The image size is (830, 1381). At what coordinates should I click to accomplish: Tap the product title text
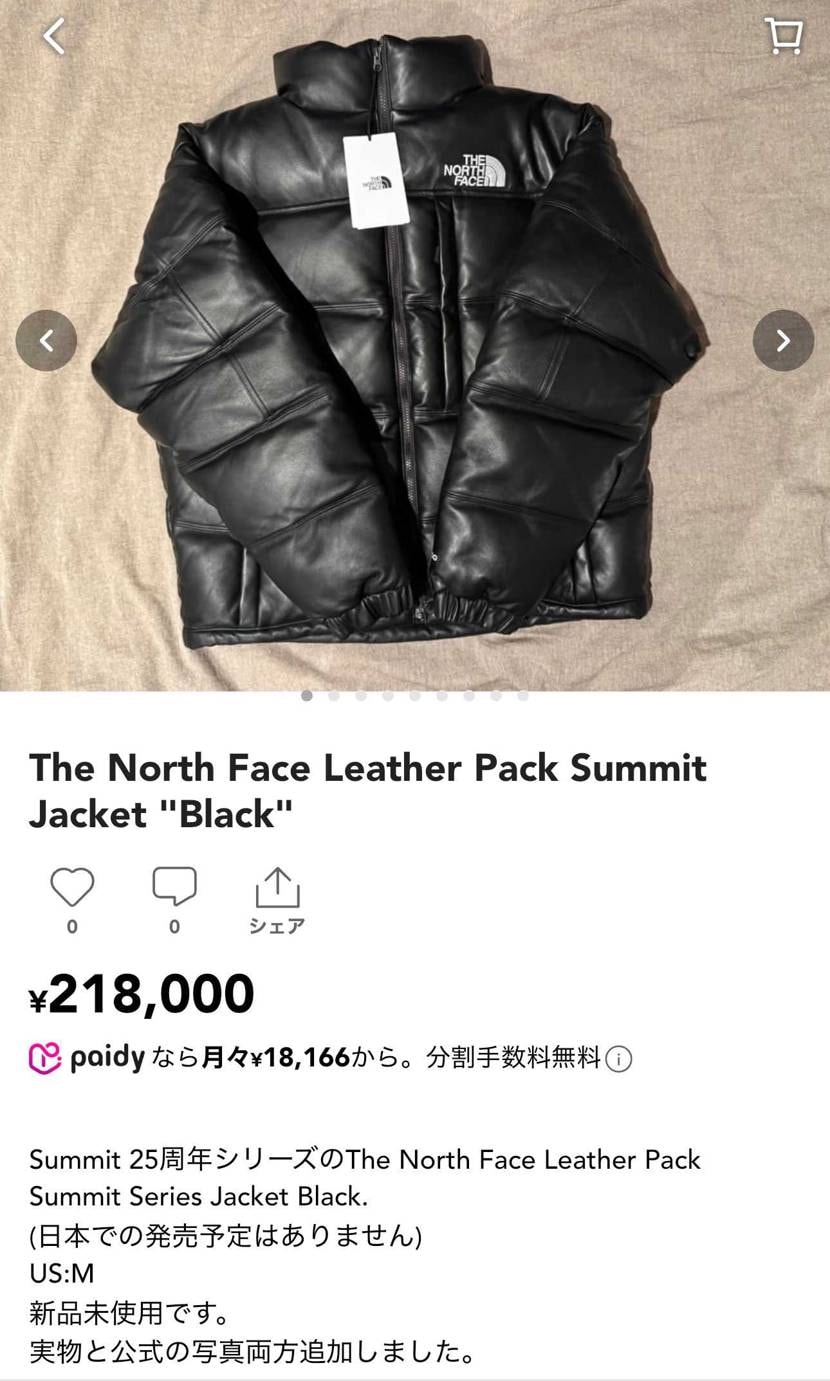[x=368, y=790]
